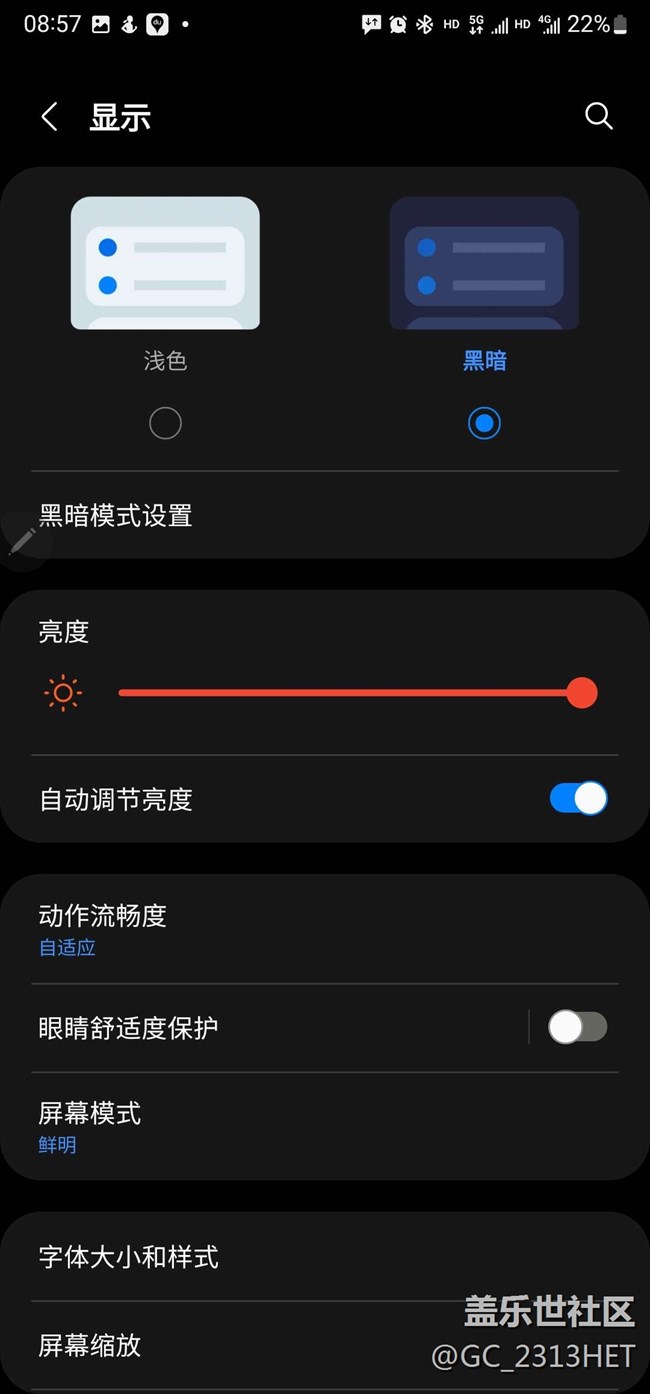
Task: Open the 眼睛舒适度保护 settings row
Action: [x=265, y=1028]
